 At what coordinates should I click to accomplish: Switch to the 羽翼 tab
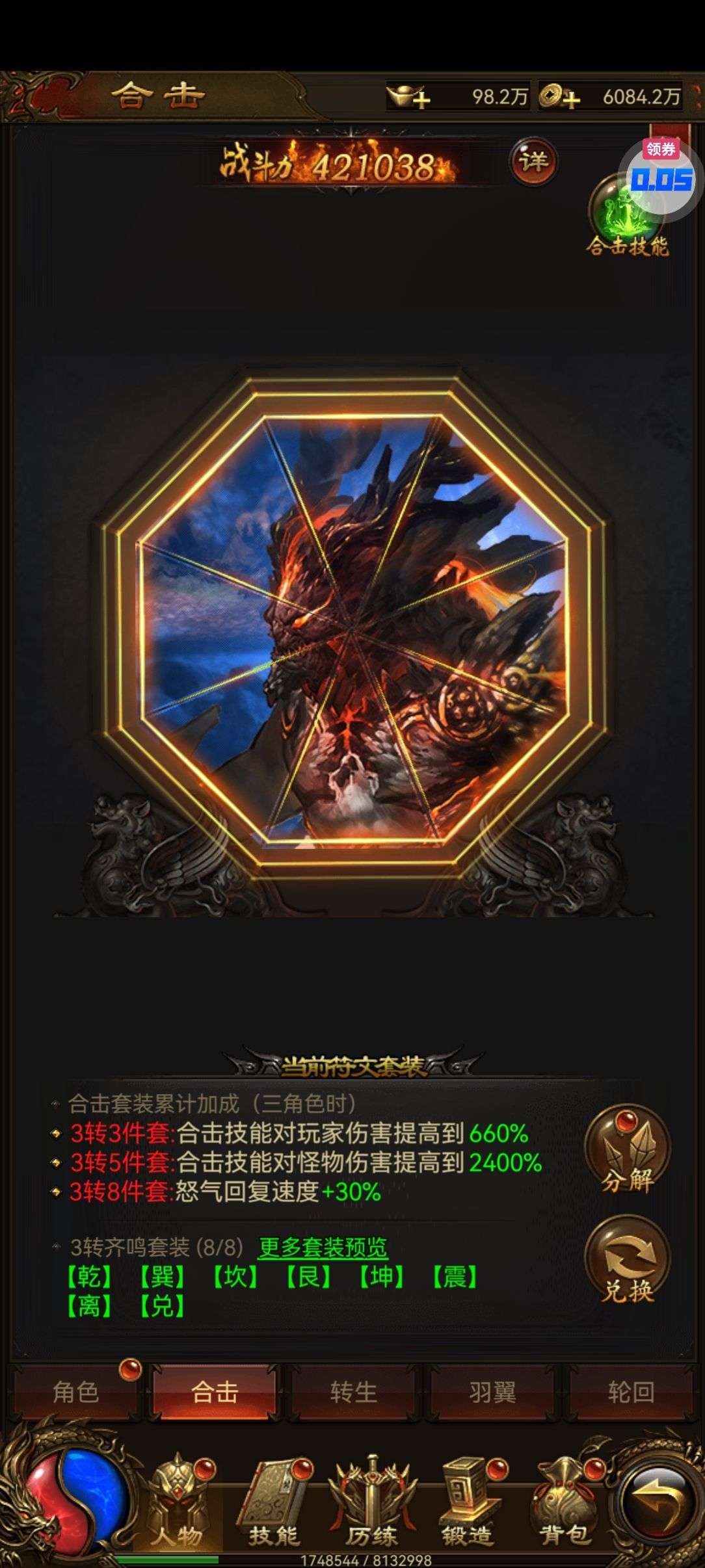click(x=492, y=1391)
